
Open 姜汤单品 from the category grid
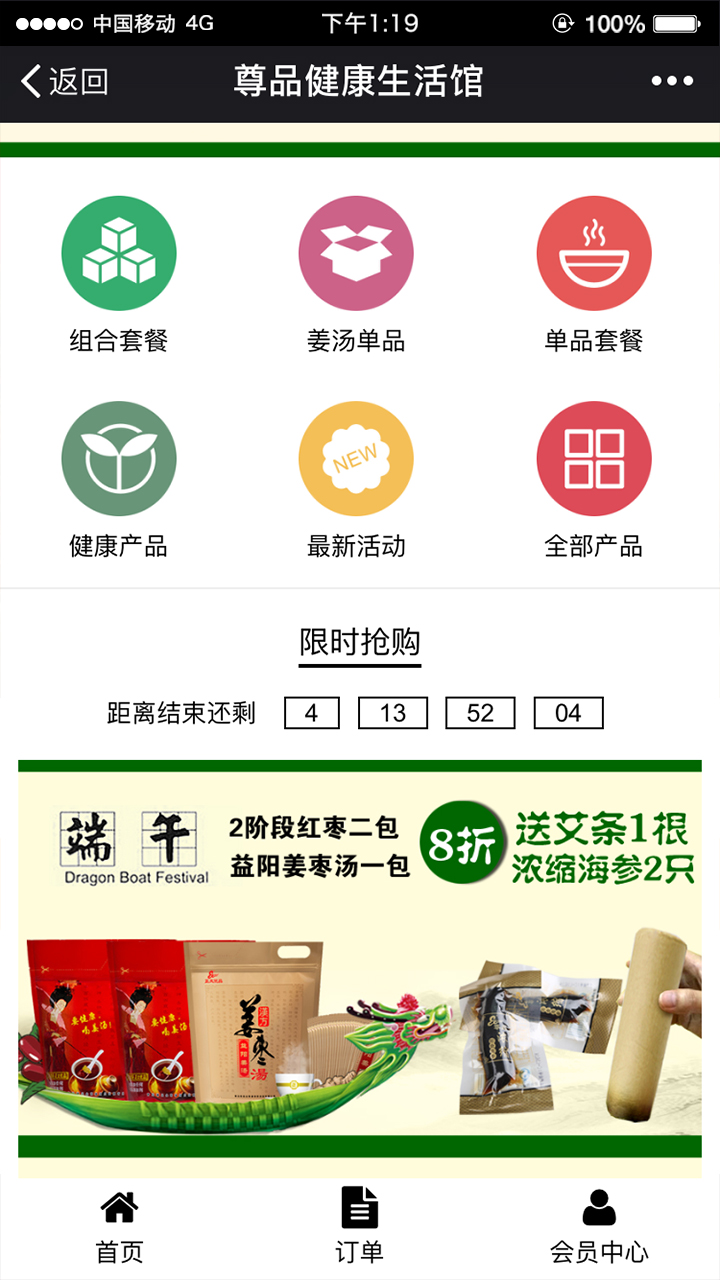pyautogui.click(x=357, y=252)
